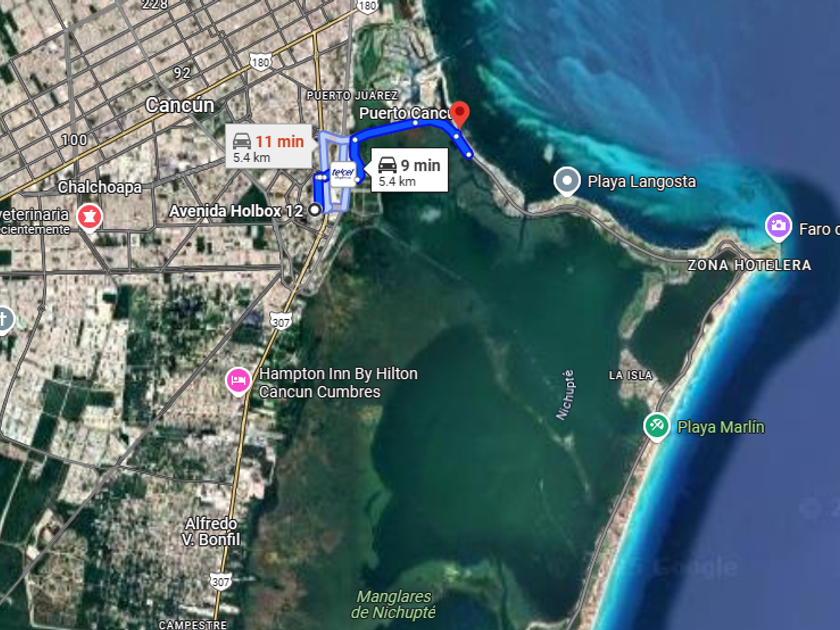Open Hampton Inn By Hilton hotel pin
The height and width of the screenshot is (630, 840).
[238, 381]
